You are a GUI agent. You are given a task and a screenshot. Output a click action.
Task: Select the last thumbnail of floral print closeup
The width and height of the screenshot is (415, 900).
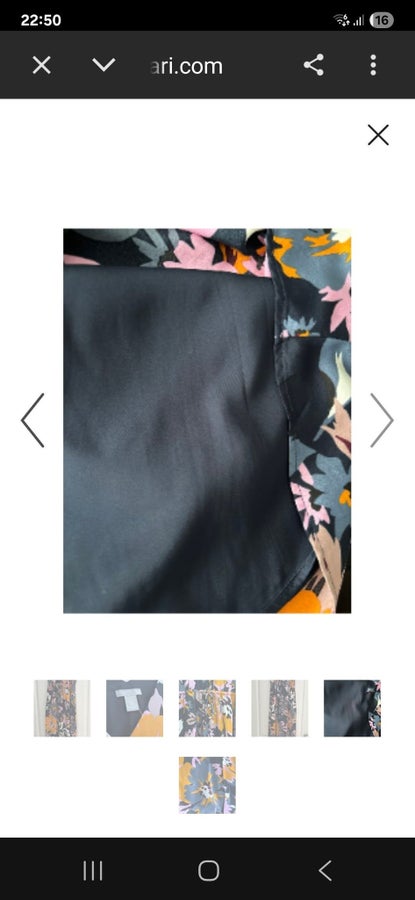coord(207,785)
